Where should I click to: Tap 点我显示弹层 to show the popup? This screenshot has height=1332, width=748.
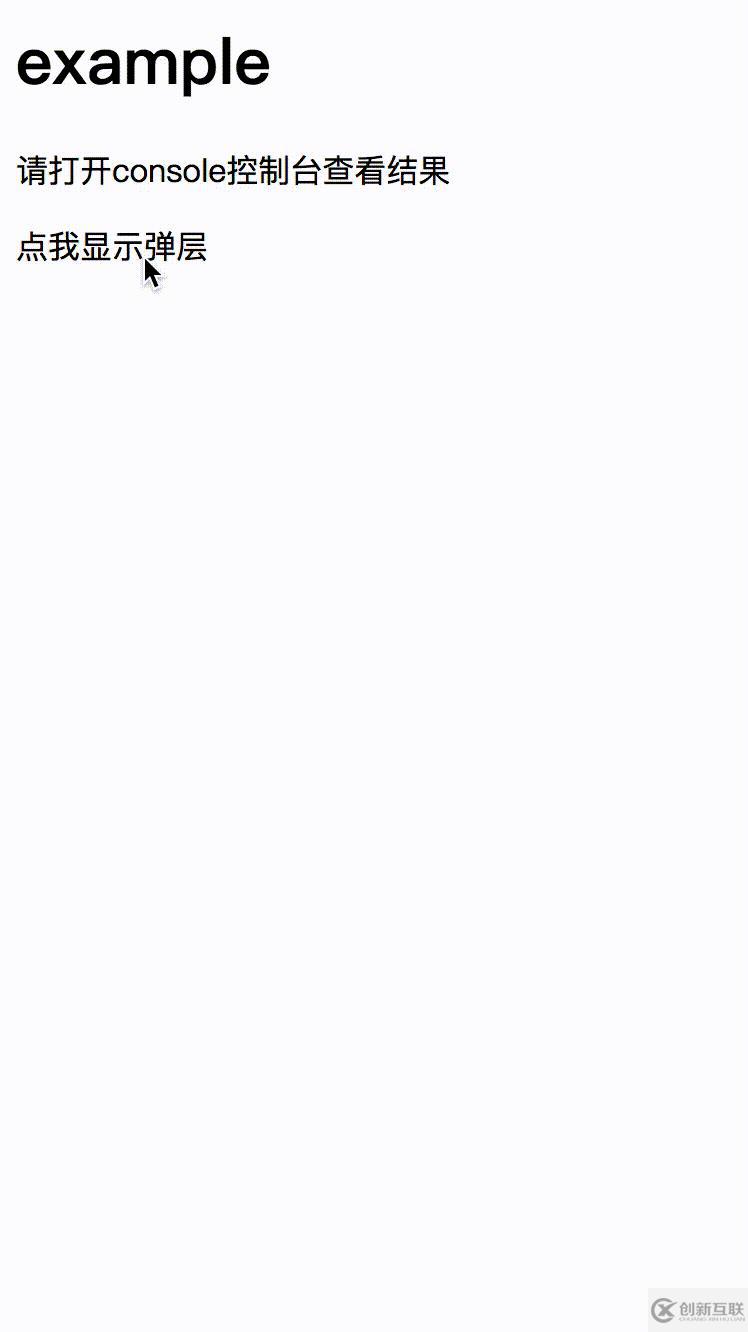111,246
